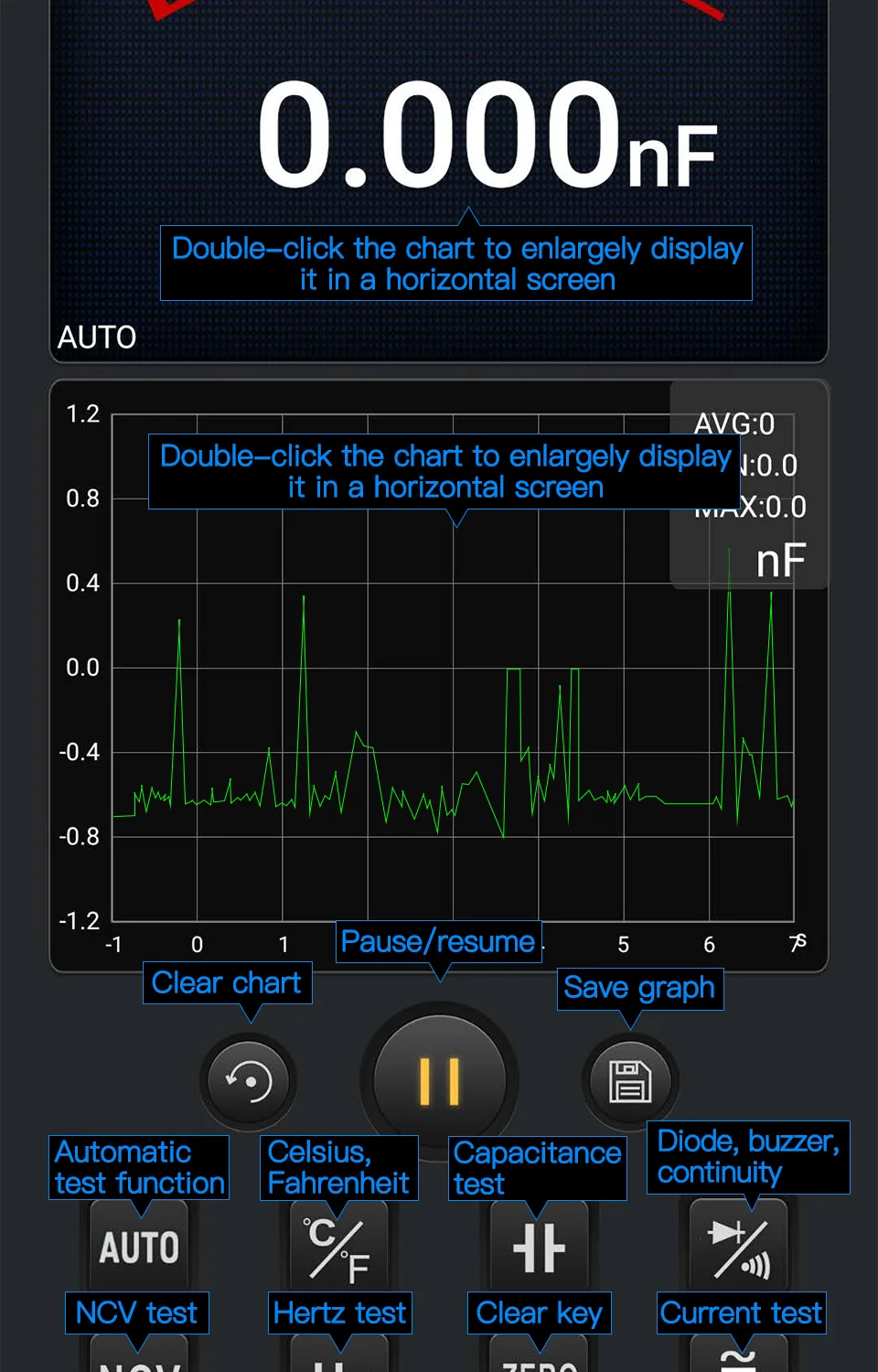Select the diode, buzzer, continuity test key
This screenshot has width=878, height=1372.
pyautogui.click(x=741, y=1244)
